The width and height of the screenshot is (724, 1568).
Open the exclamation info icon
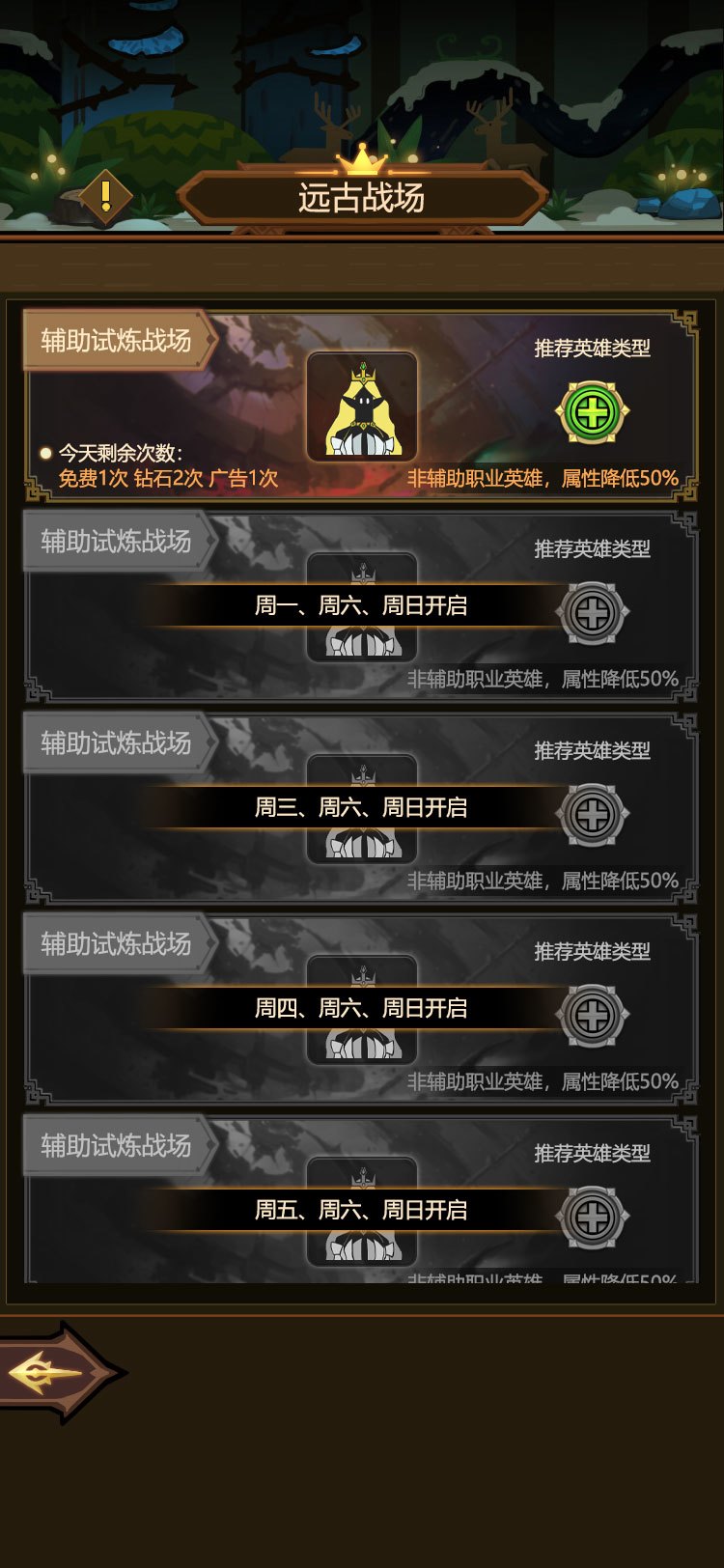pos(105,197)
